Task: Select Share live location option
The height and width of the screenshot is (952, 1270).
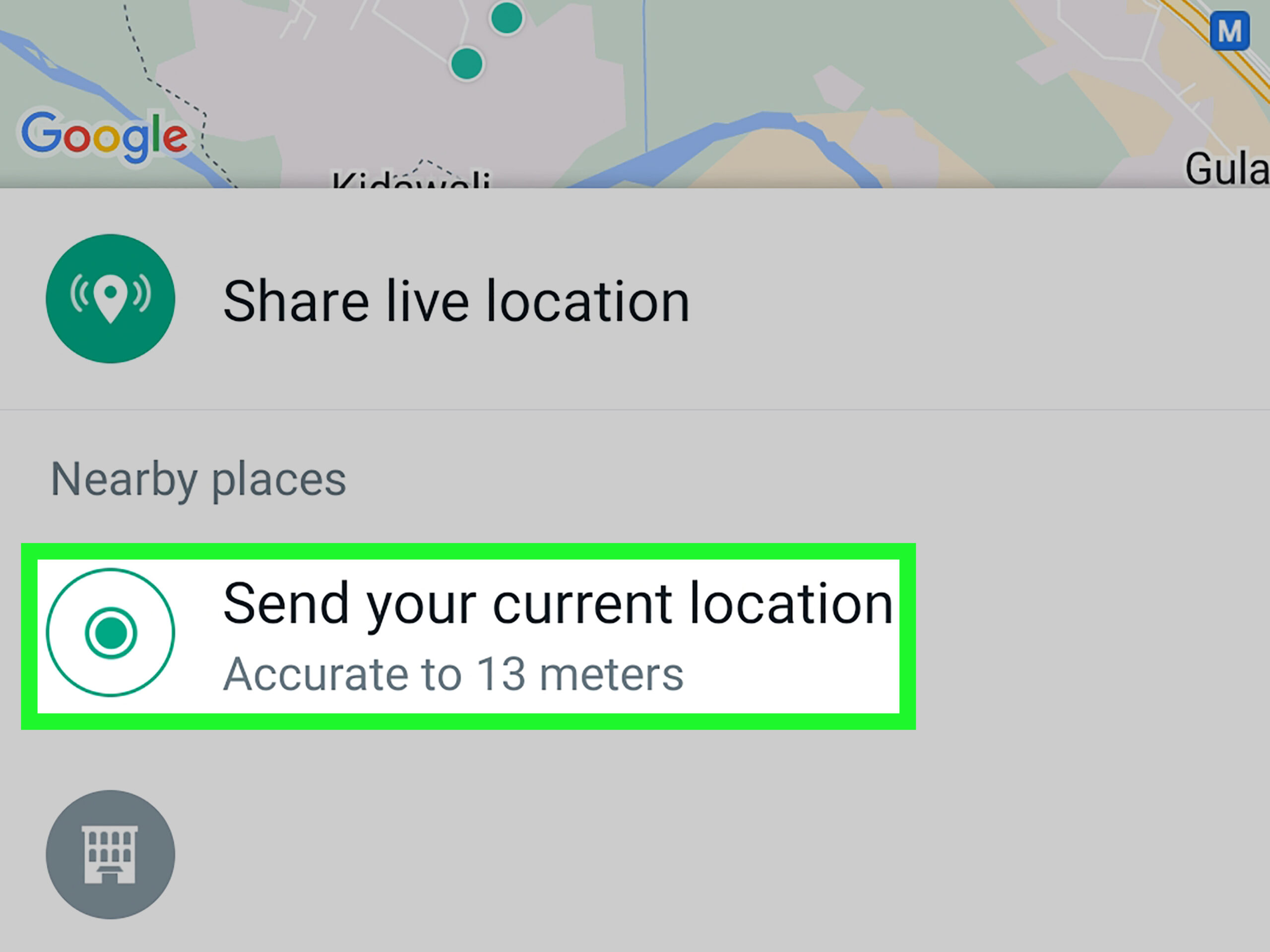Action: 455,300
